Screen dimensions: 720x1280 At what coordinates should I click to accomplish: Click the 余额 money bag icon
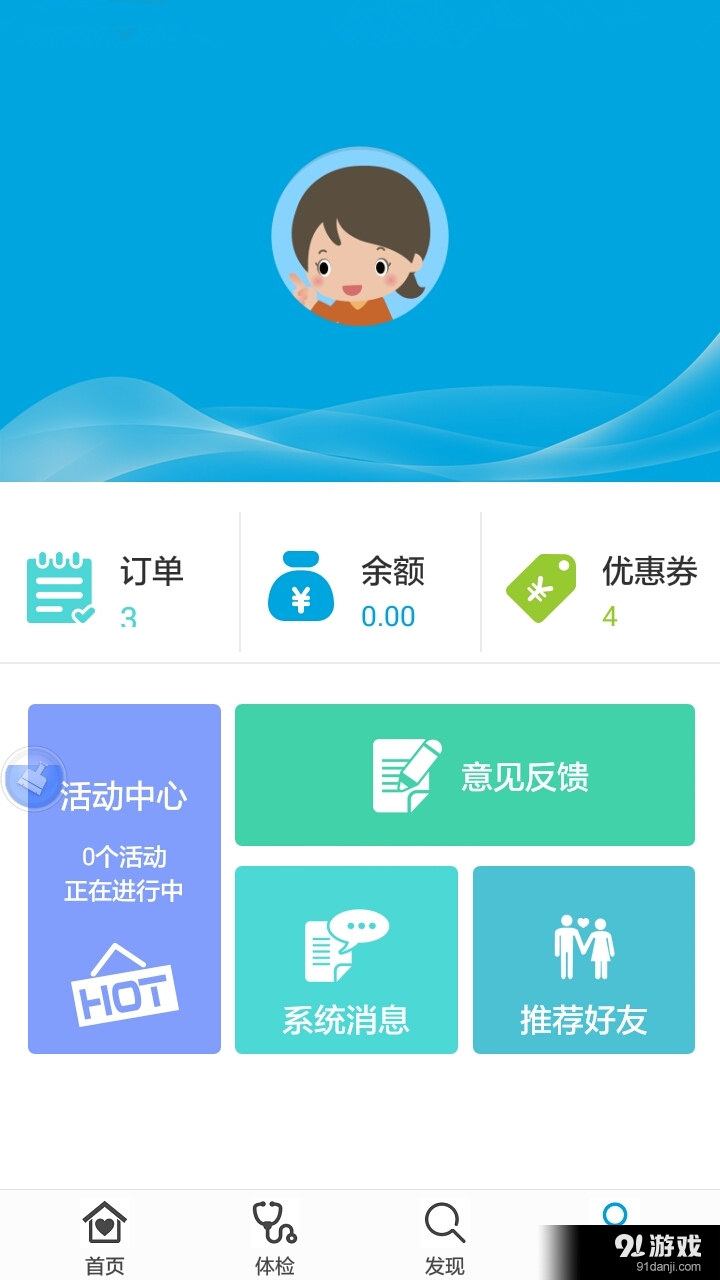[301, 586]
